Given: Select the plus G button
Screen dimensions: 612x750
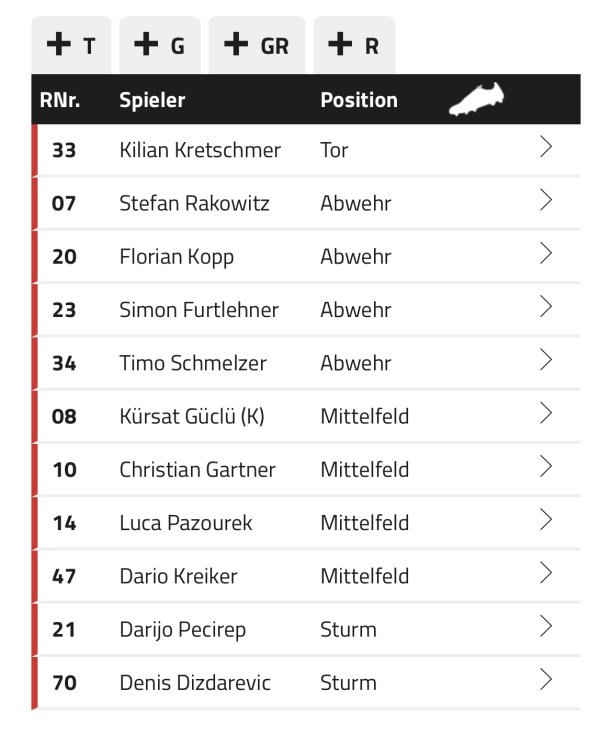Looking at the screenshot, I should pos(160,45).
